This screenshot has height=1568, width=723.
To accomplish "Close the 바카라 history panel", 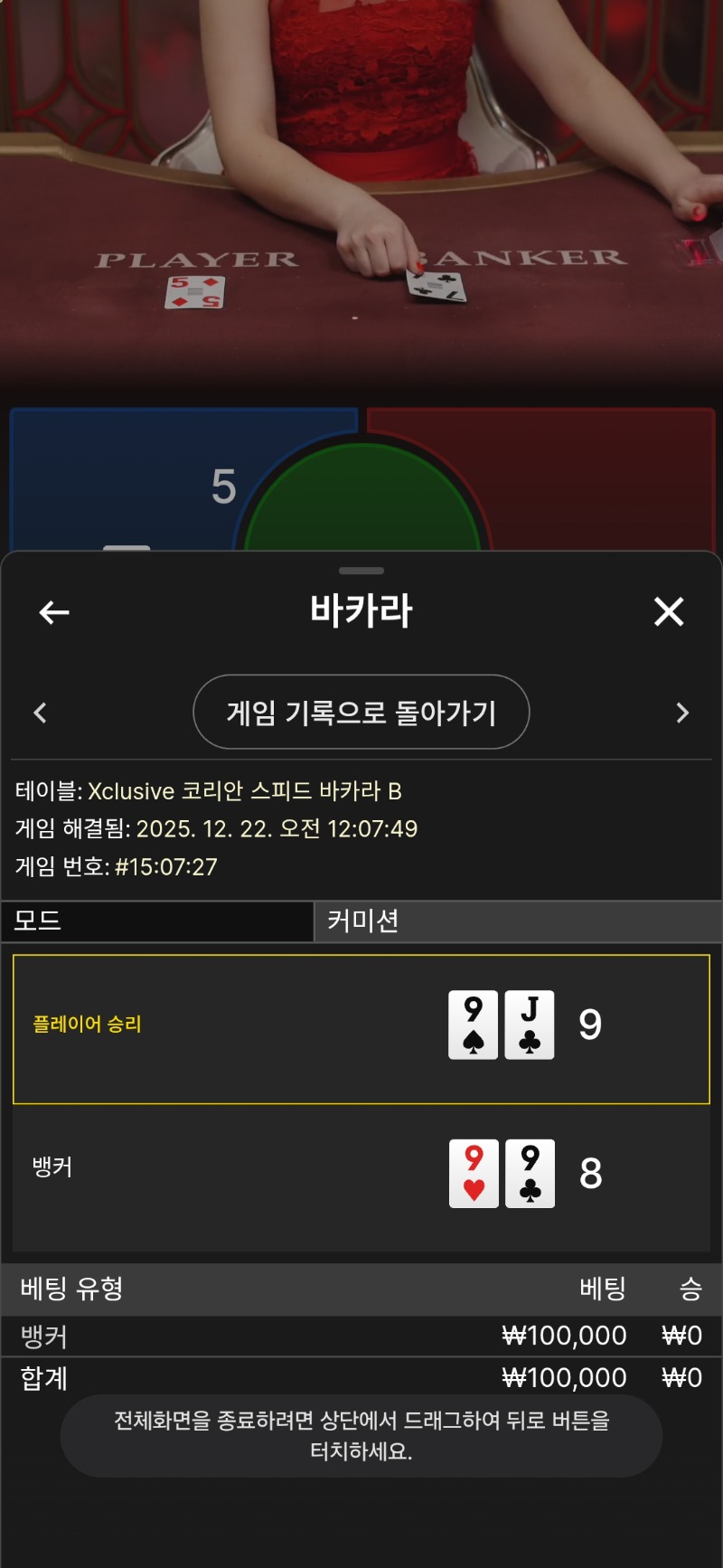I will coord(669,612).
